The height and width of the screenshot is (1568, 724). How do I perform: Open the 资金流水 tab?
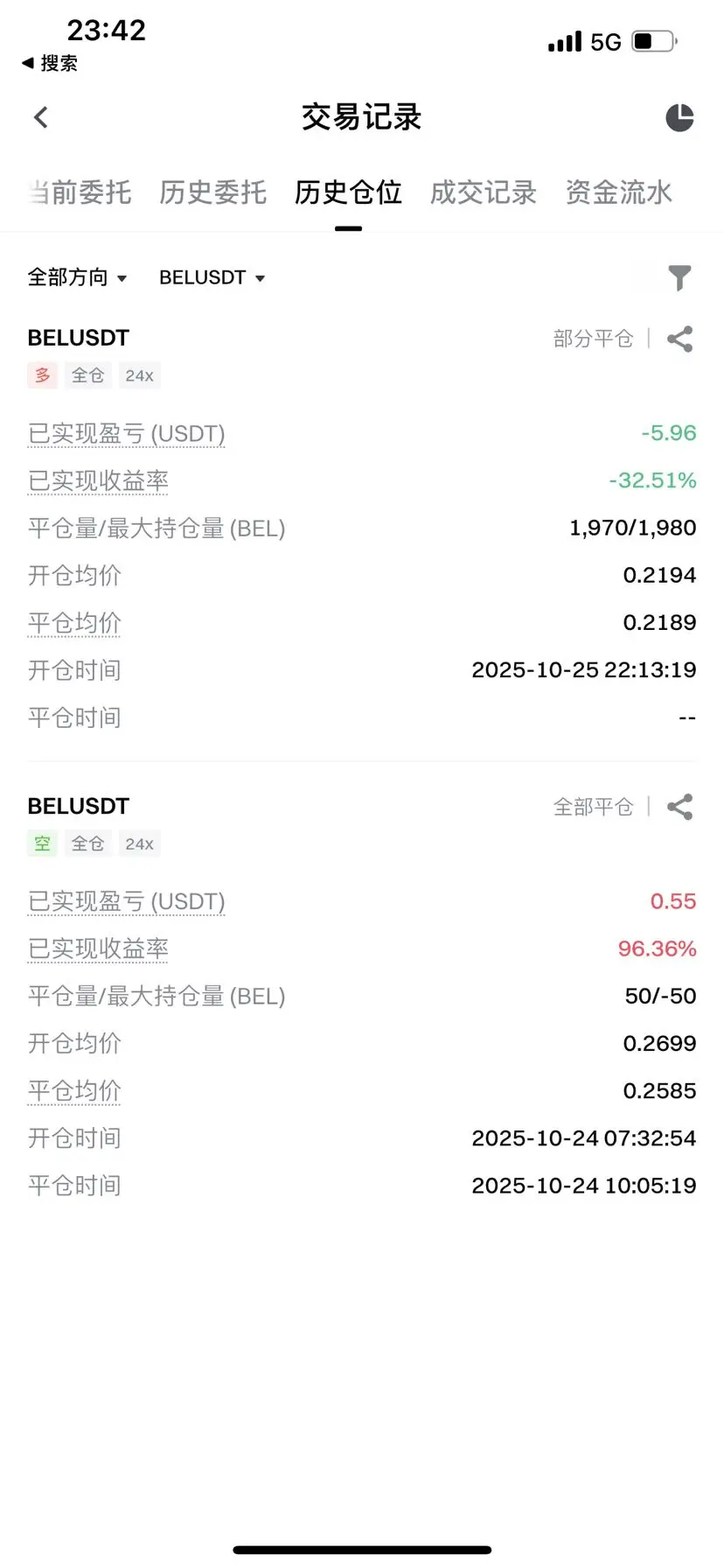coord(619,192)
